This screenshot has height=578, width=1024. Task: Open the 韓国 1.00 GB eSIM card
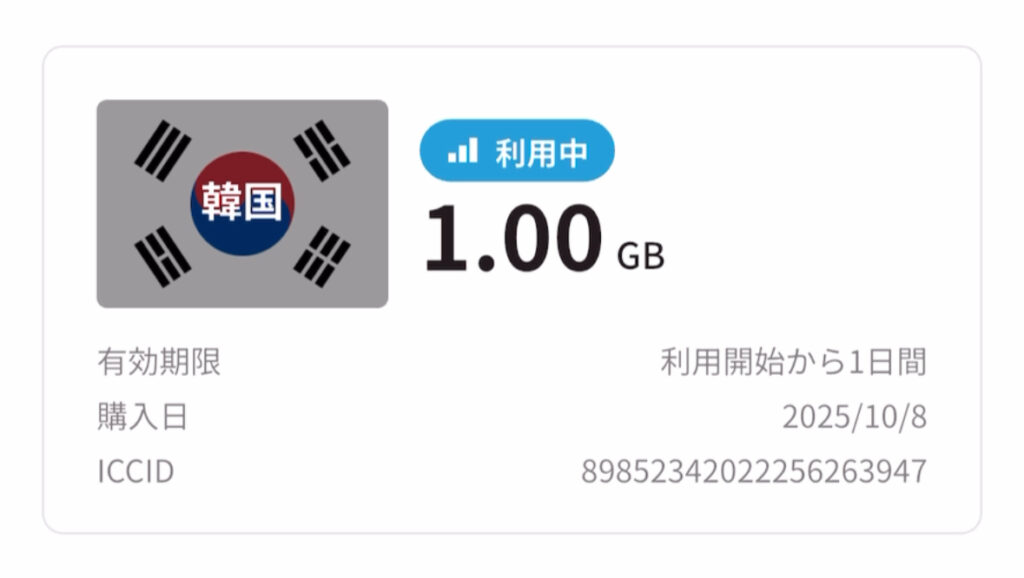click(x=511, y=290)
